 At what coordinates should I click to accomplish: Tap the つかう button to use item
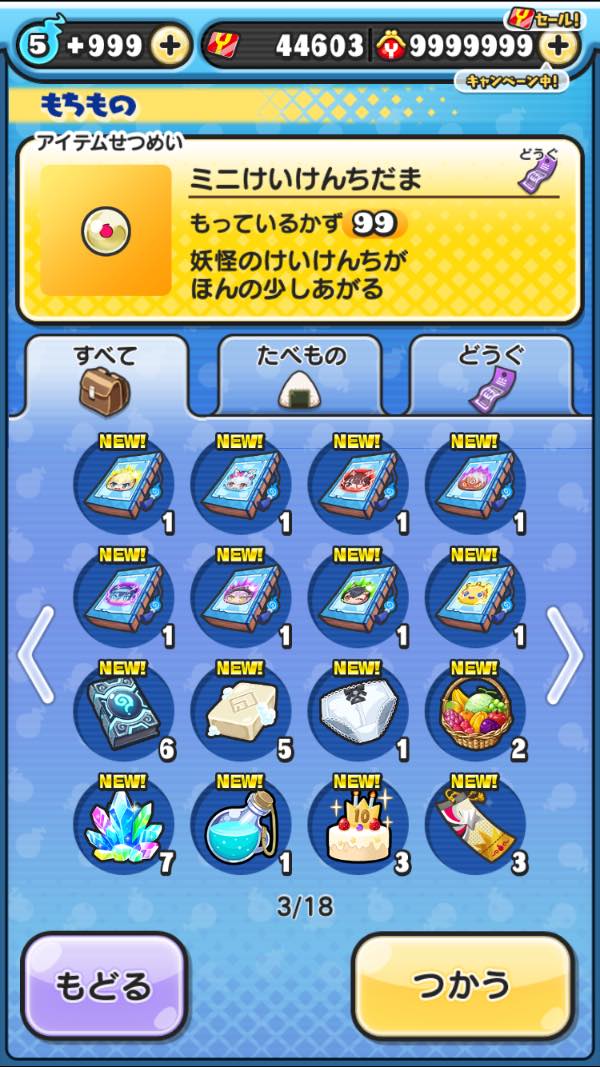tap(462, 986)
